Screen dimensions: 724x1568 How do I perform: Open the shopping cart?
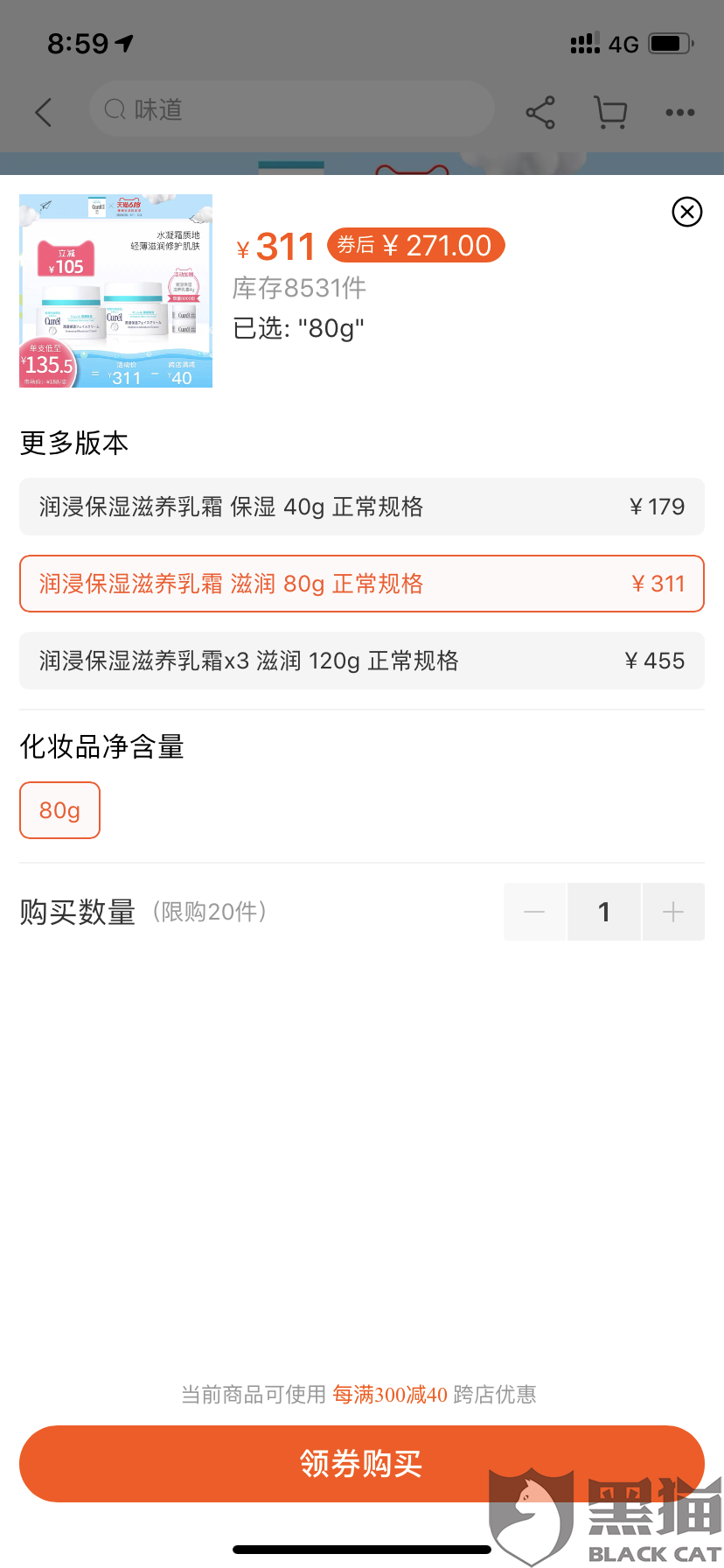click(610, 112)
